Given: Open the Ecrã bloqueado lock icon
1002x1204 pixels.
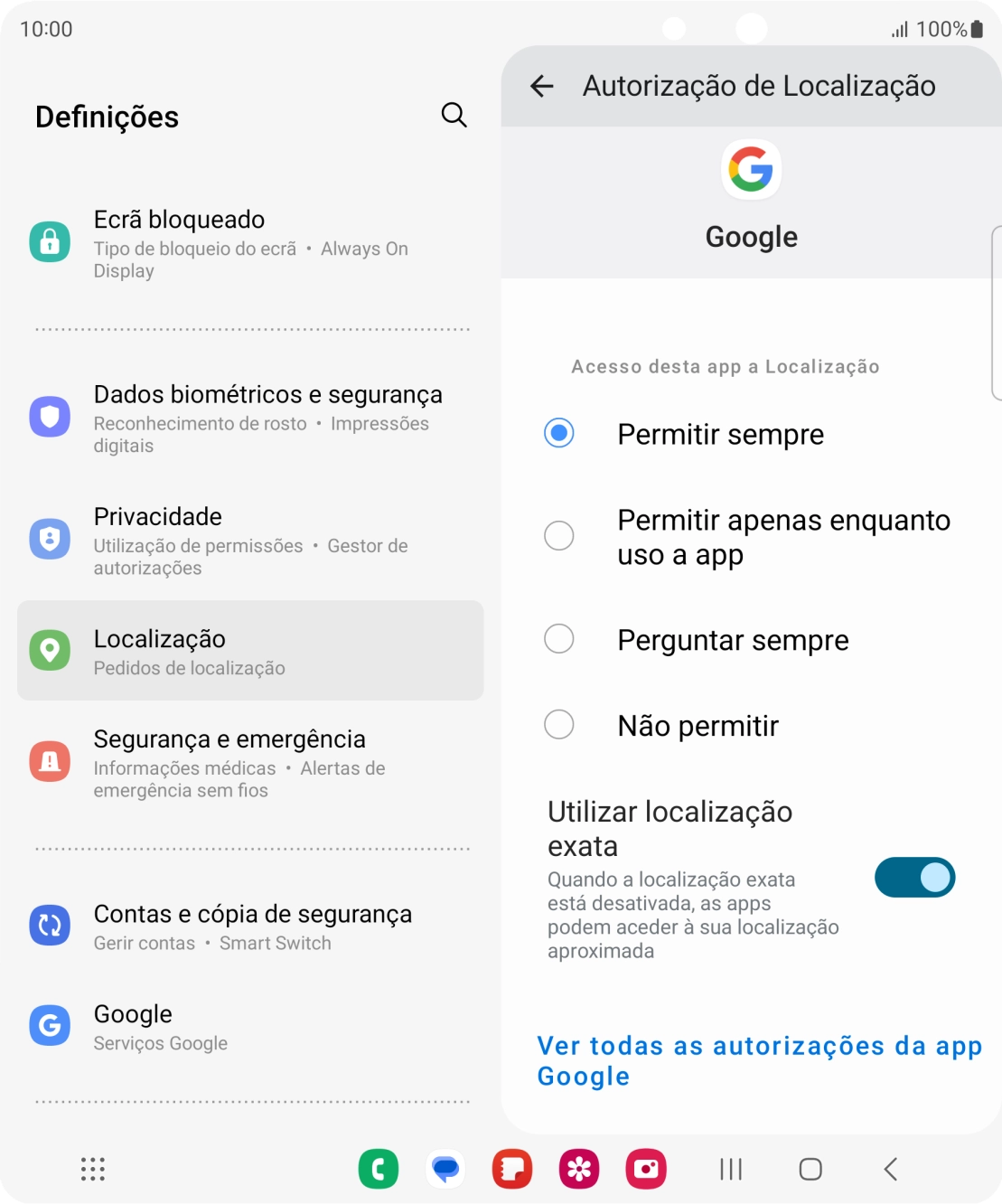Looking at the screenshot, I should pyautogui.click(x=50, y=241).
